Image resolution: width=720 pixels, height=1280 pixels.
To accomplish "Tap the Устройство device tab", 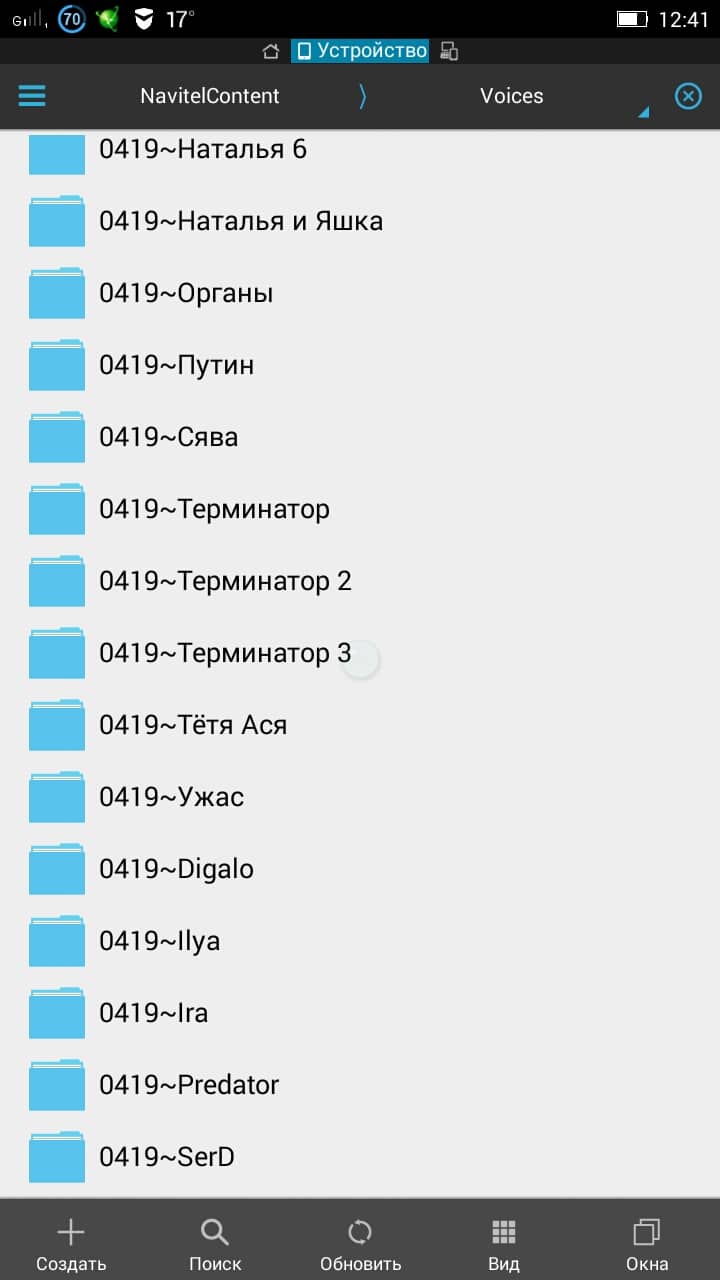I will pos(361,51).
